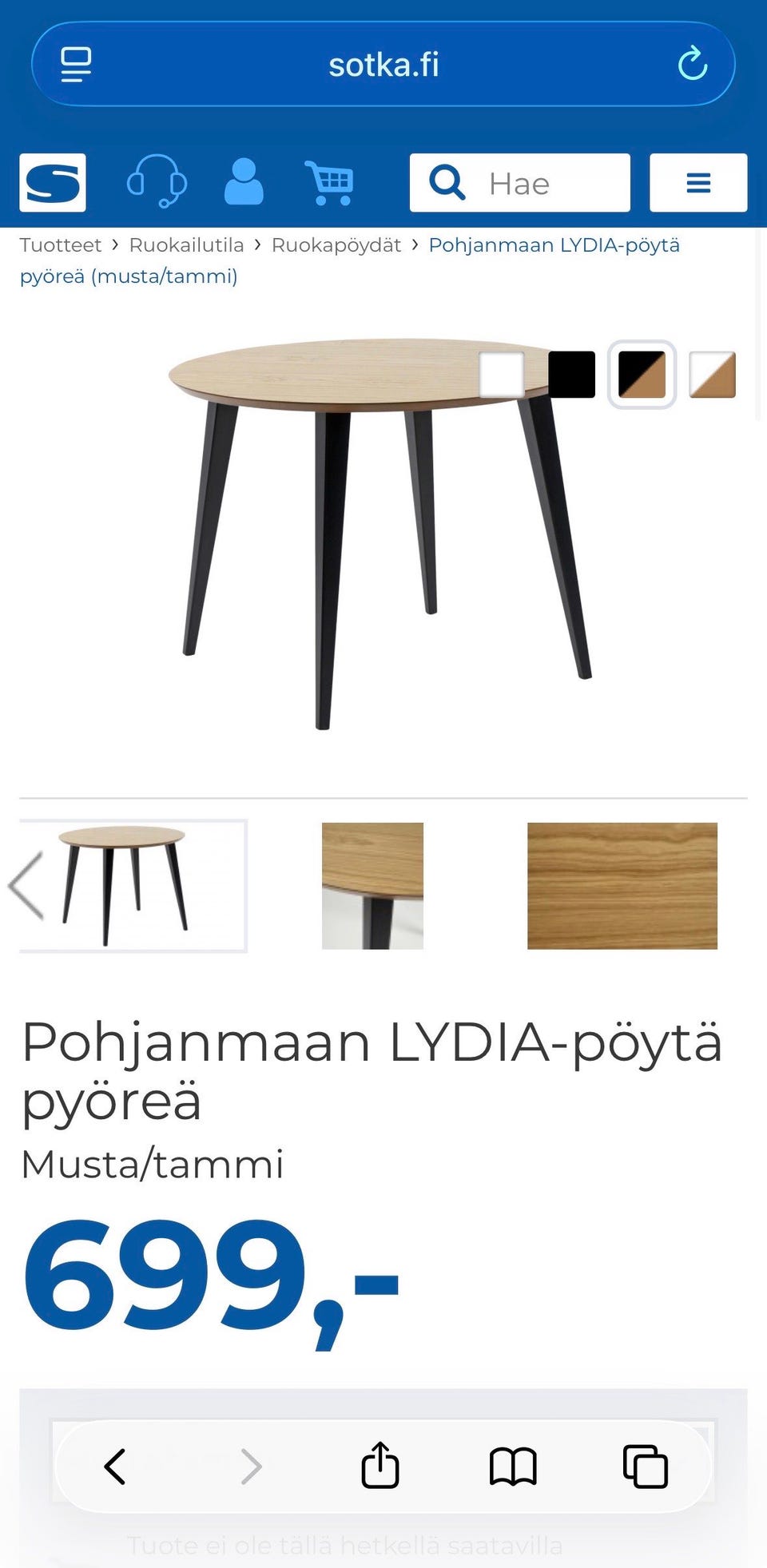This screenshot has height=1568, width=767.
Task: Select the white color swatch
Action: [x=502, y=375]
